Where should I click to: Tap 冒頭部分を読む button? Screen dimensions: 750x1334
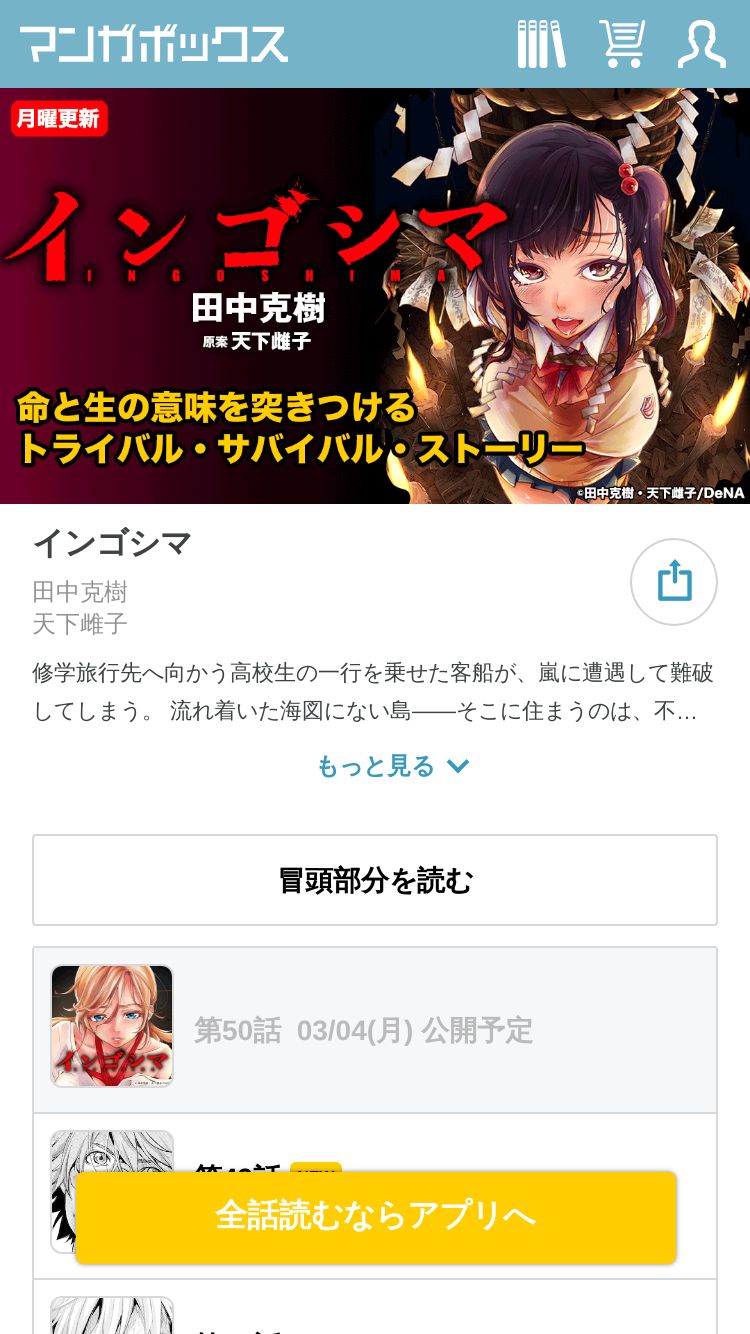coord(375,880)
